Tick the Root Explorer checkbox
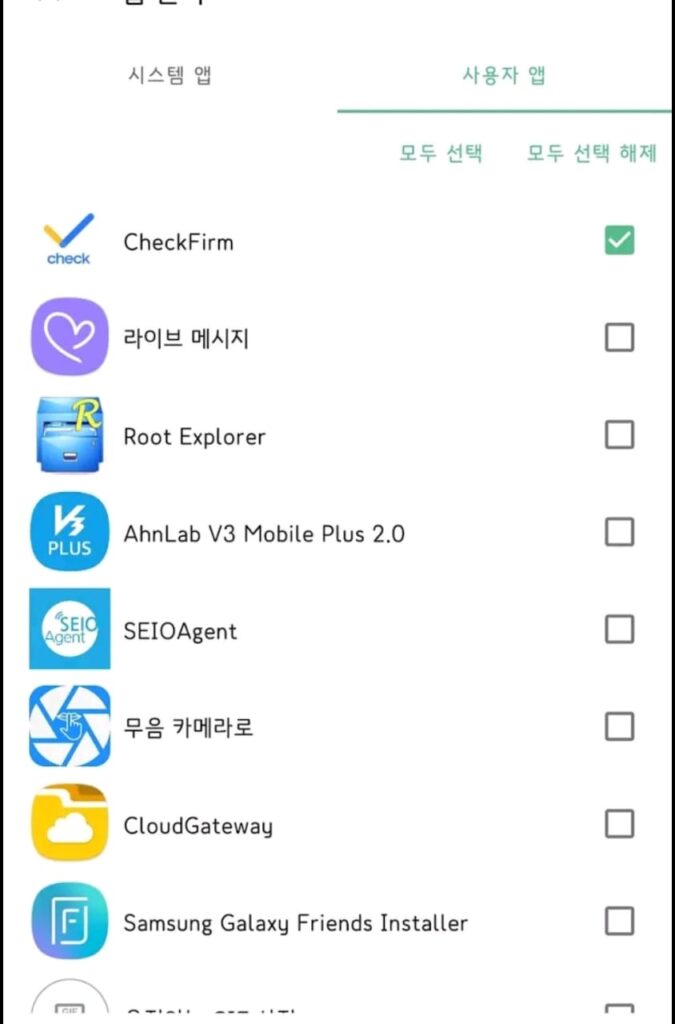This screenshot has height=1024, width=675. [619, 435]
